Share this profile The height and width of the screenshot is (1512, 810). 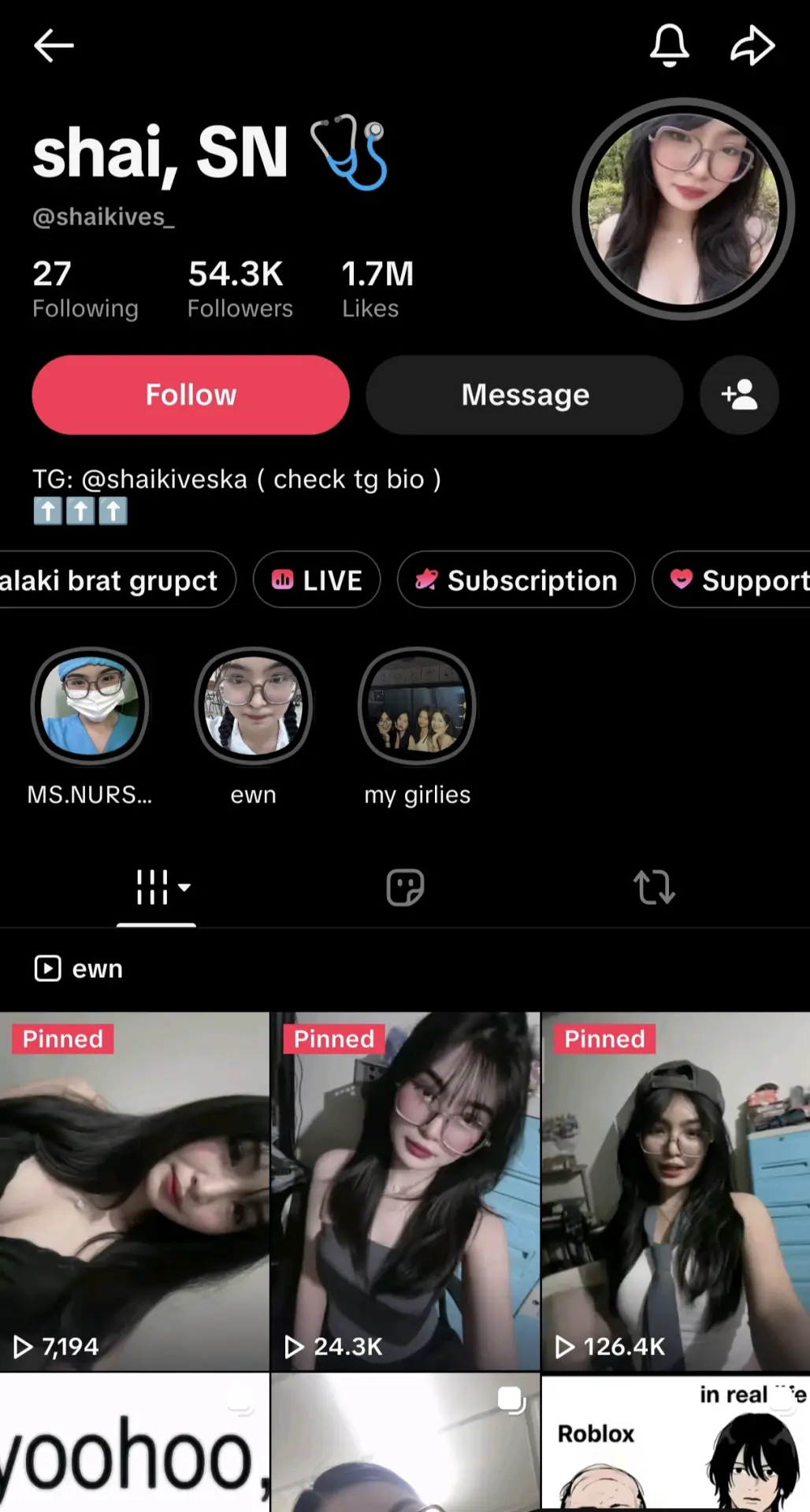tap(752, 46)
